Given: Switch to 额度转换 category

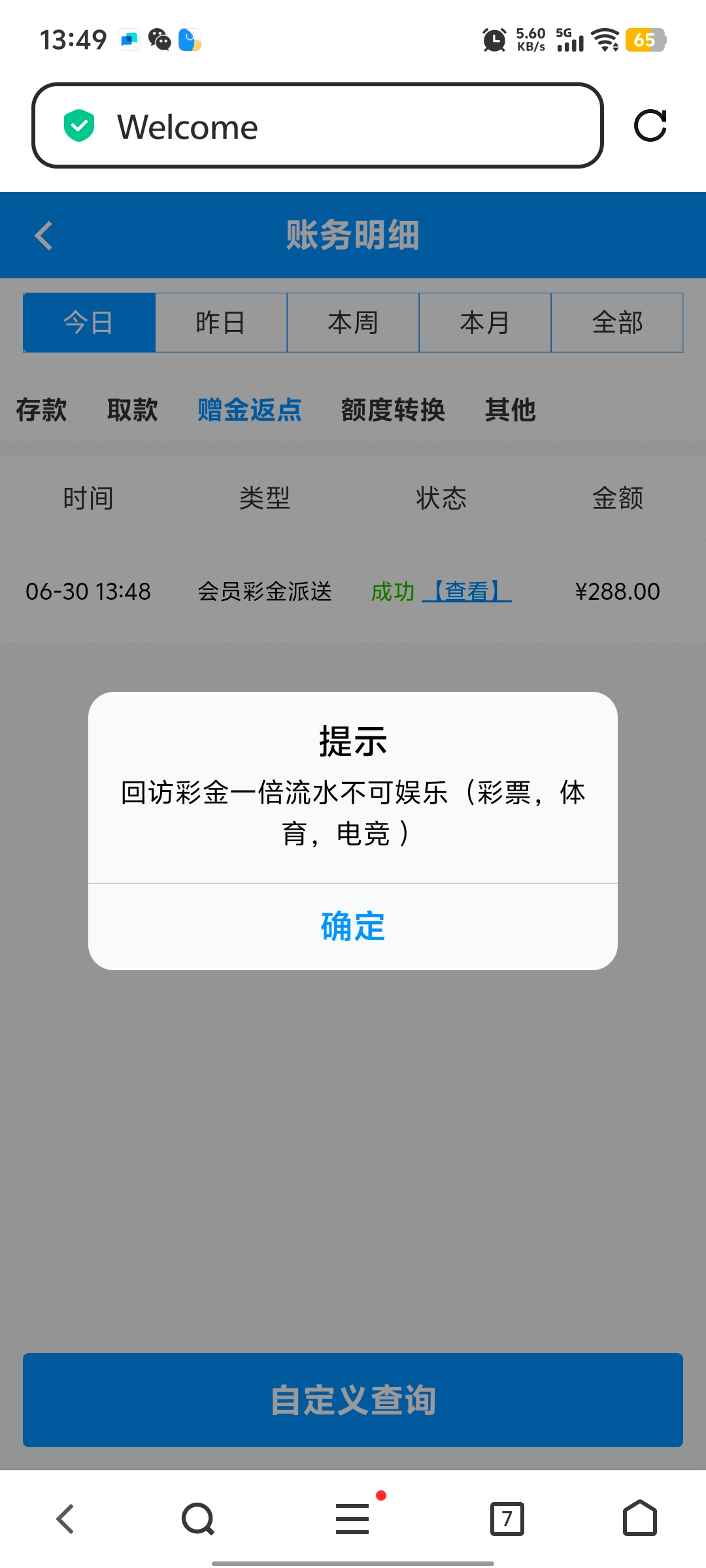Looking at the screenshot, I should [x=393, y=410].
